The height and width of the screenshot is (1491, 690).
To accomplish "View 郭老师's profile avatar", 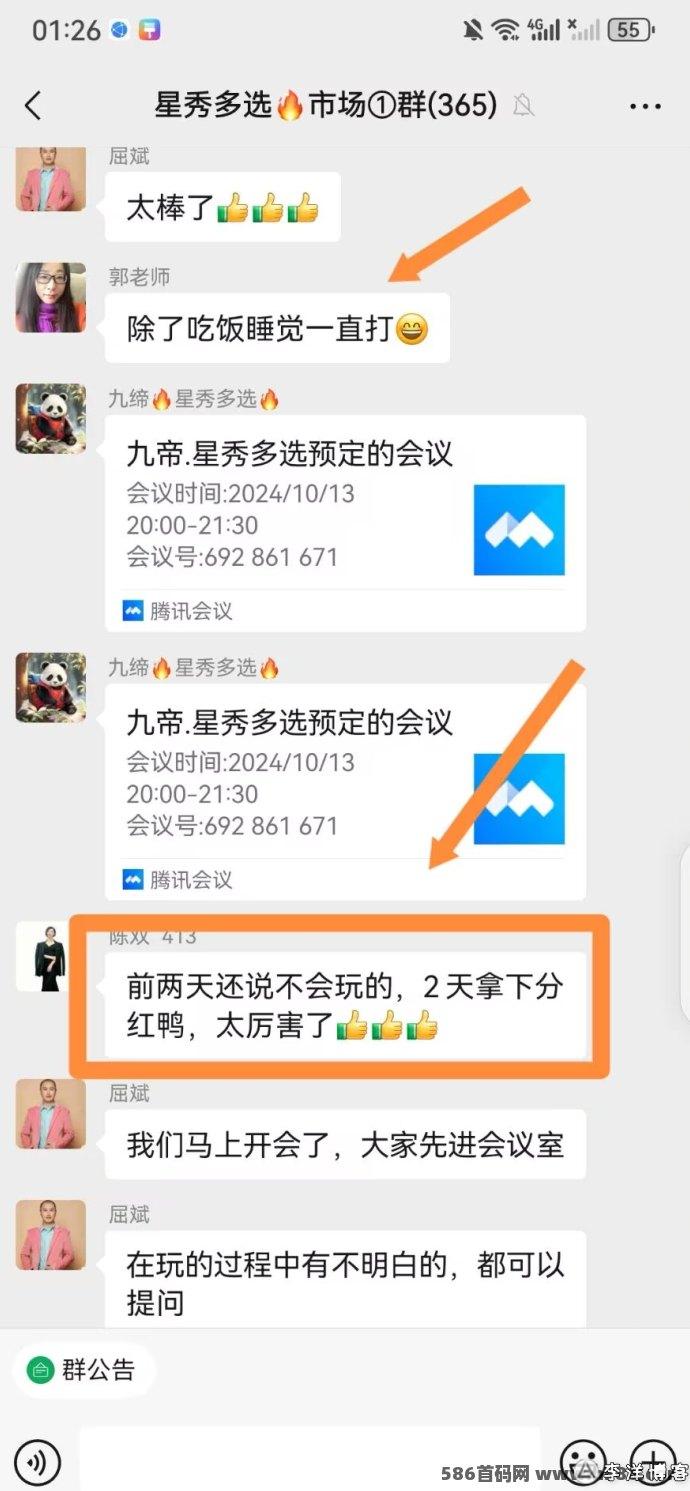I will [50, 297].
